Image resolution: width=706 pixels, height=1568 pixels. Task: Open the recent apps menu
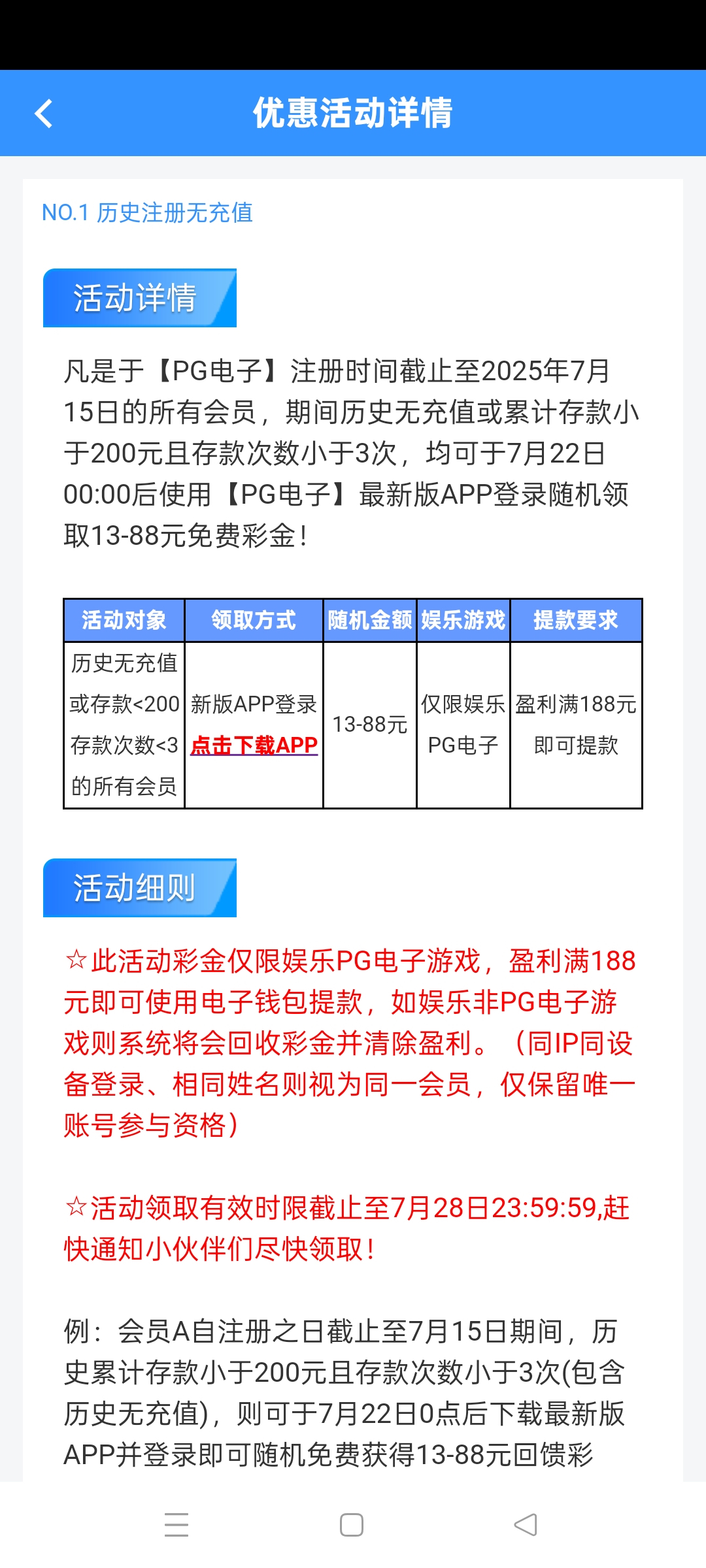pos(176,1525)
